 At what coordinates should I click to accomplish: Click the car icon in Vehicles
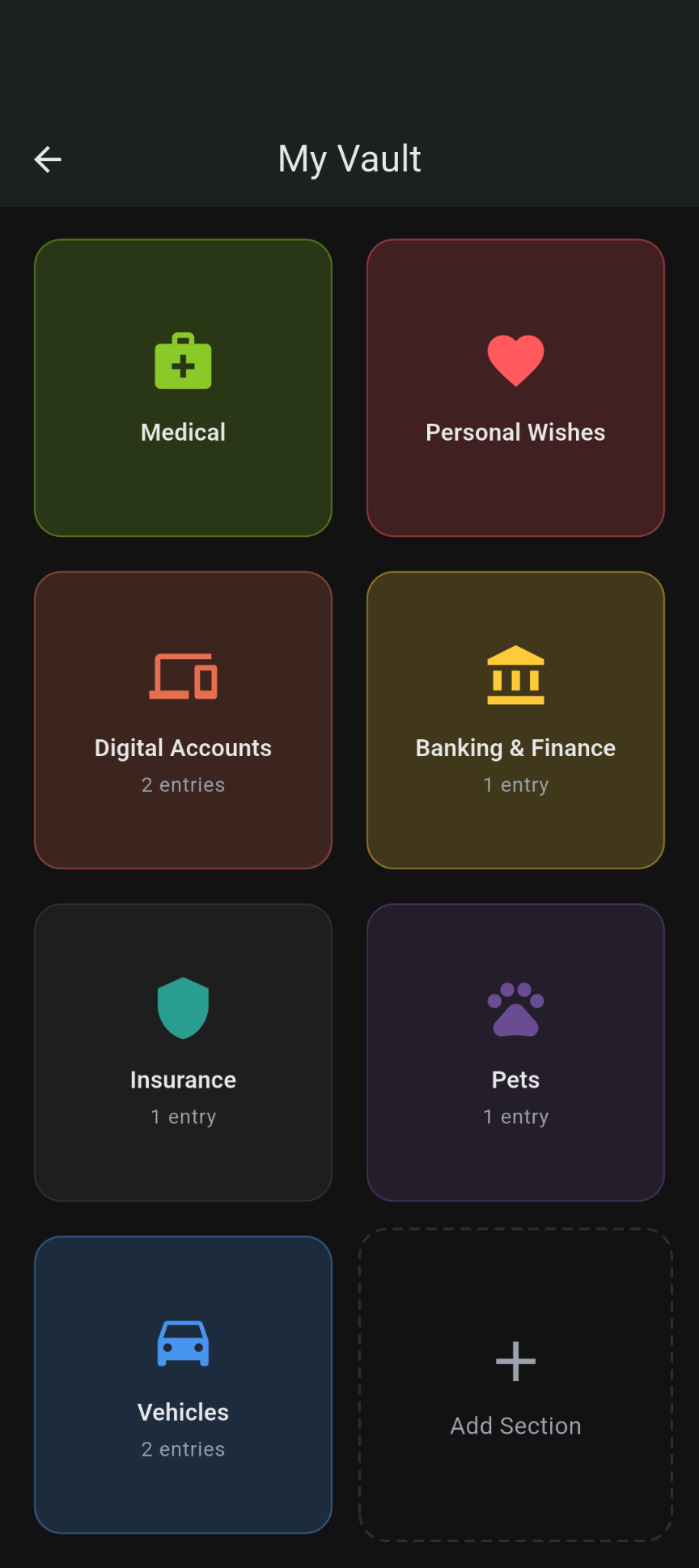[x=183, y=1342]
